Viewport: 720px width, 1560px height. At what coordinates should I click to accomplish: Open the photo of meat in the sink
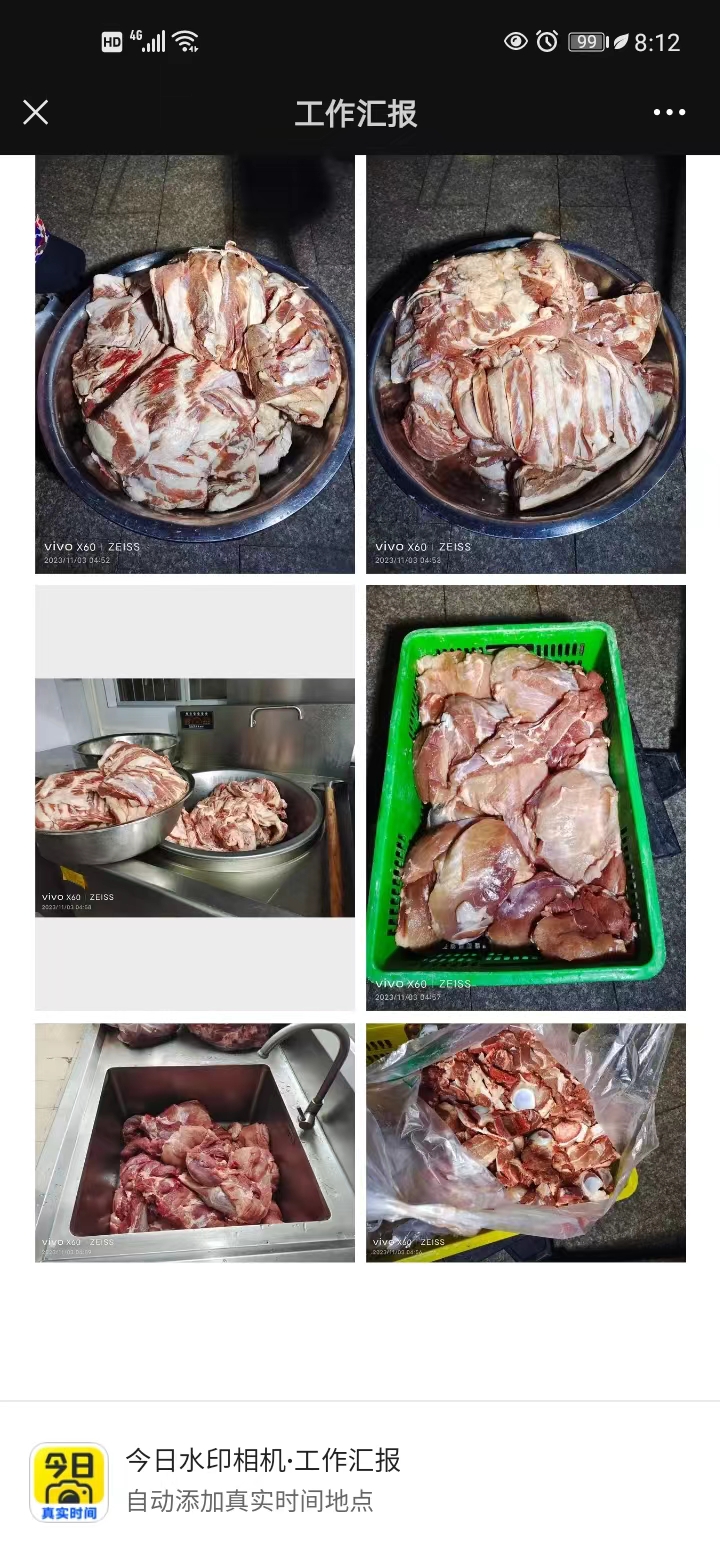(195, 1142)
